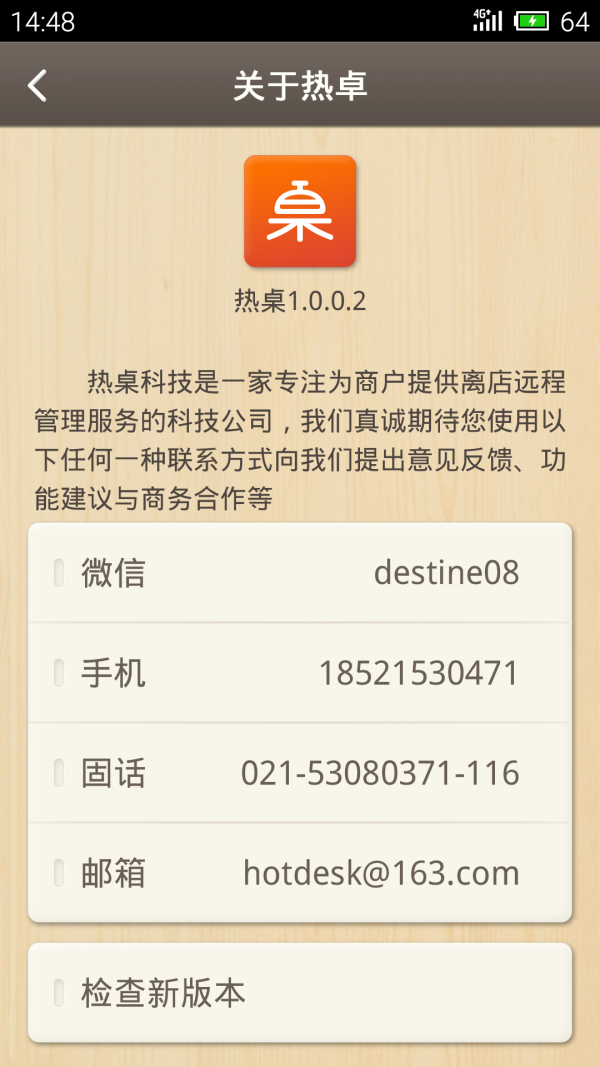Open the 微信 destine08 row
Image resolution: width=600 pixels, height=1067 pixels.
click(300, 573)
